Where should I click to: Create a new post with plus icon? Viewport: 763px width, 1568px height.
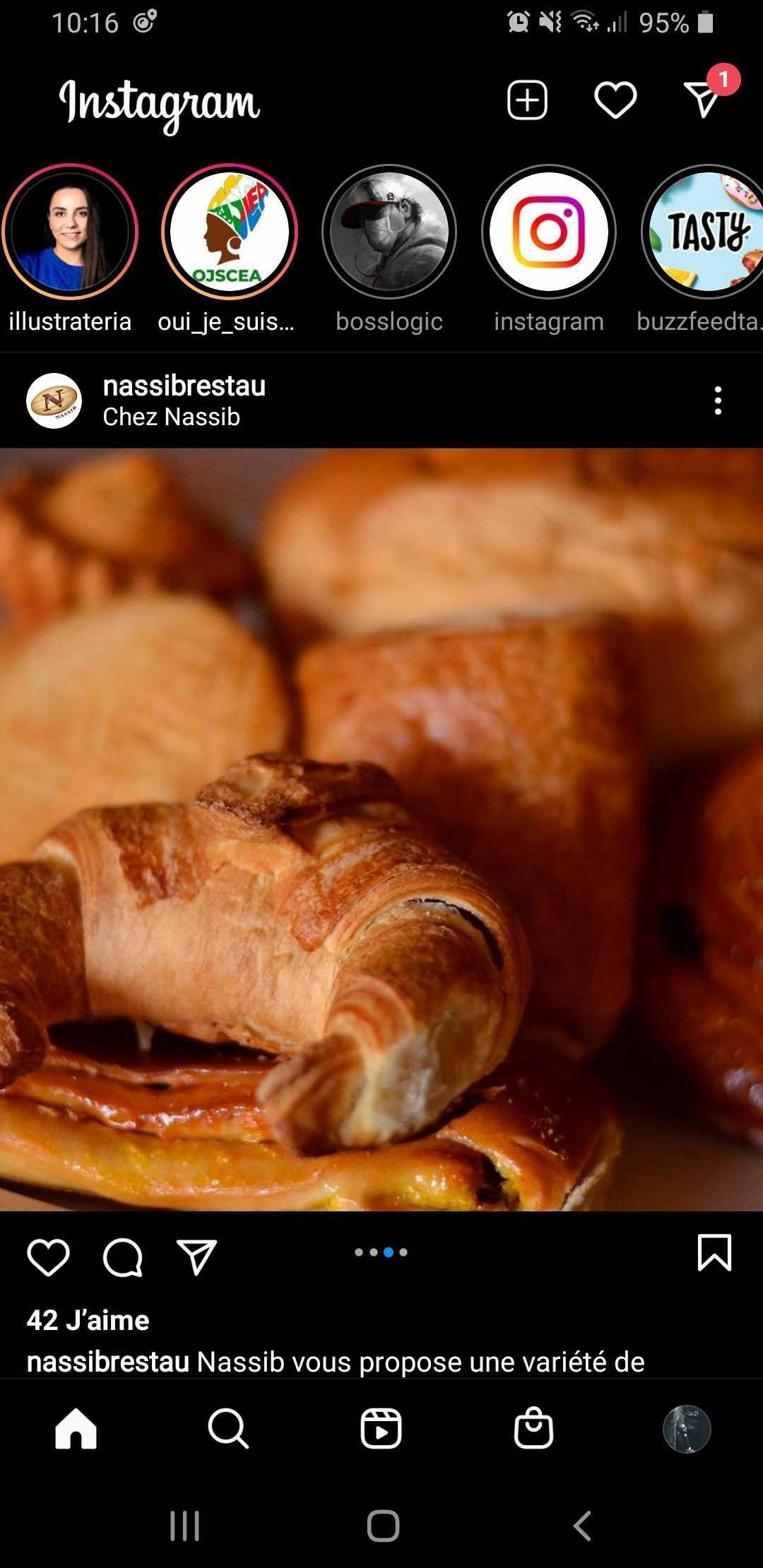pyautogui.click(x=527, y=100)
